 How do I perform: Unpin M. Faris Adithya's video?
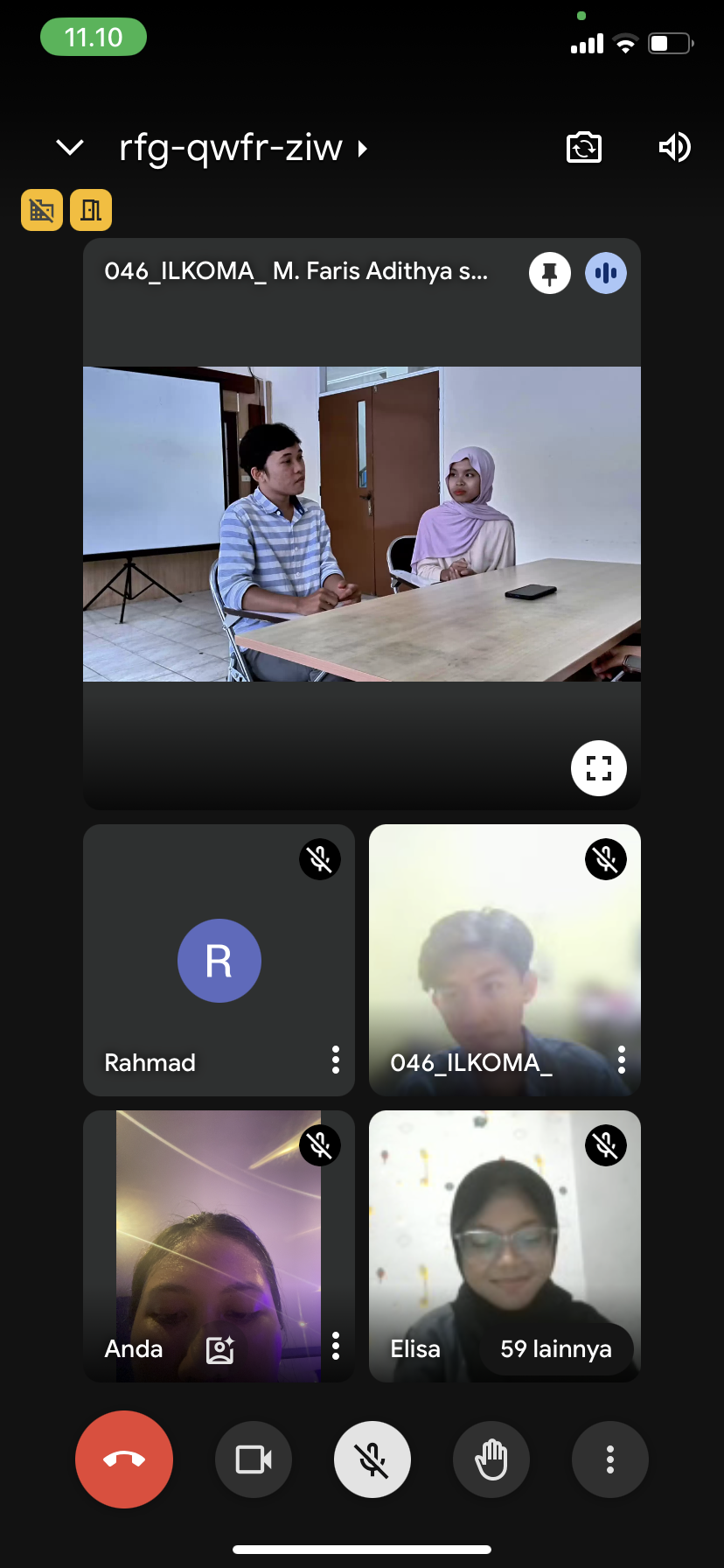550,274
